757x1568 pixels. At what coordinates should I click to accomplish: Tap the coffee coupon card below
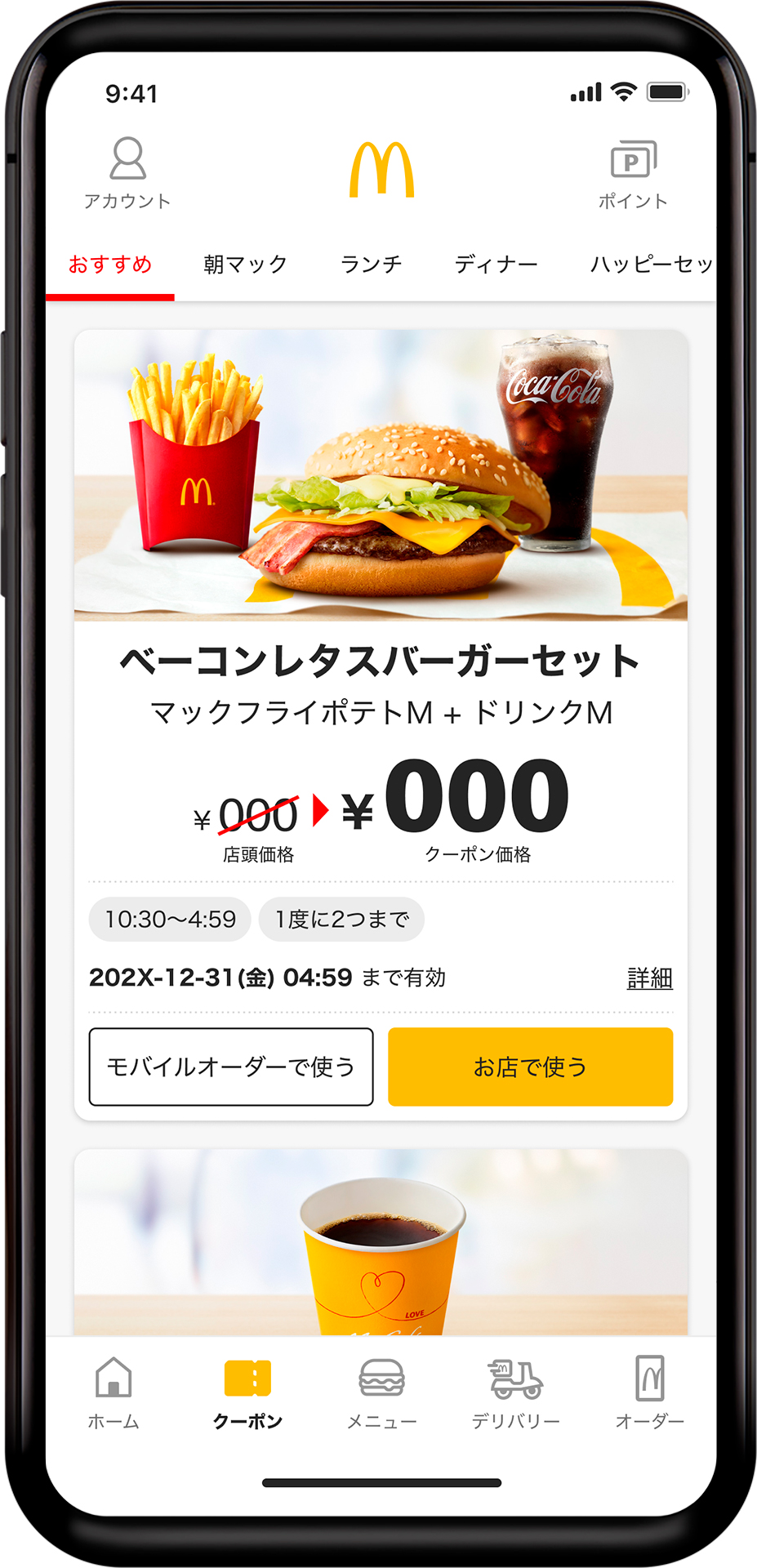(x=380, y=1249)
